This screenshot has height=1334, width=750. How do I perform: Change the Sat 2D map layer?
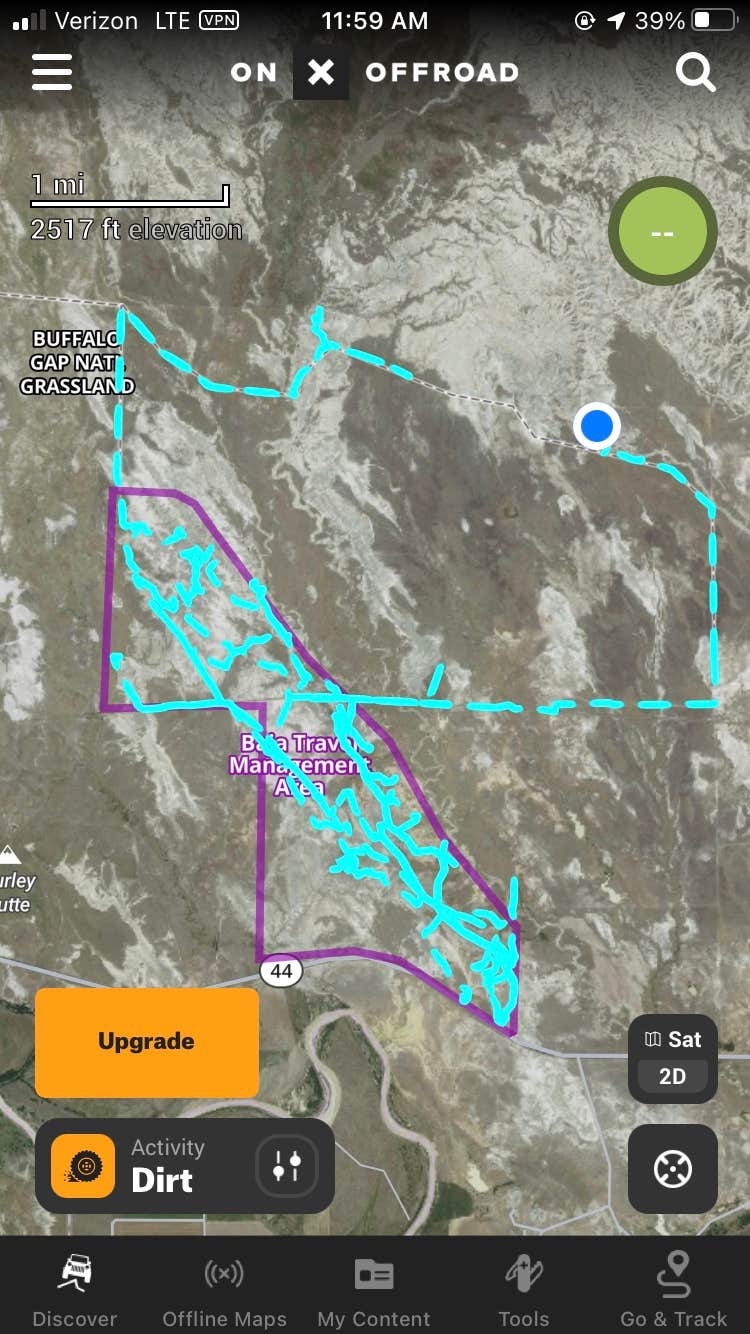[x=672, y=1059]
